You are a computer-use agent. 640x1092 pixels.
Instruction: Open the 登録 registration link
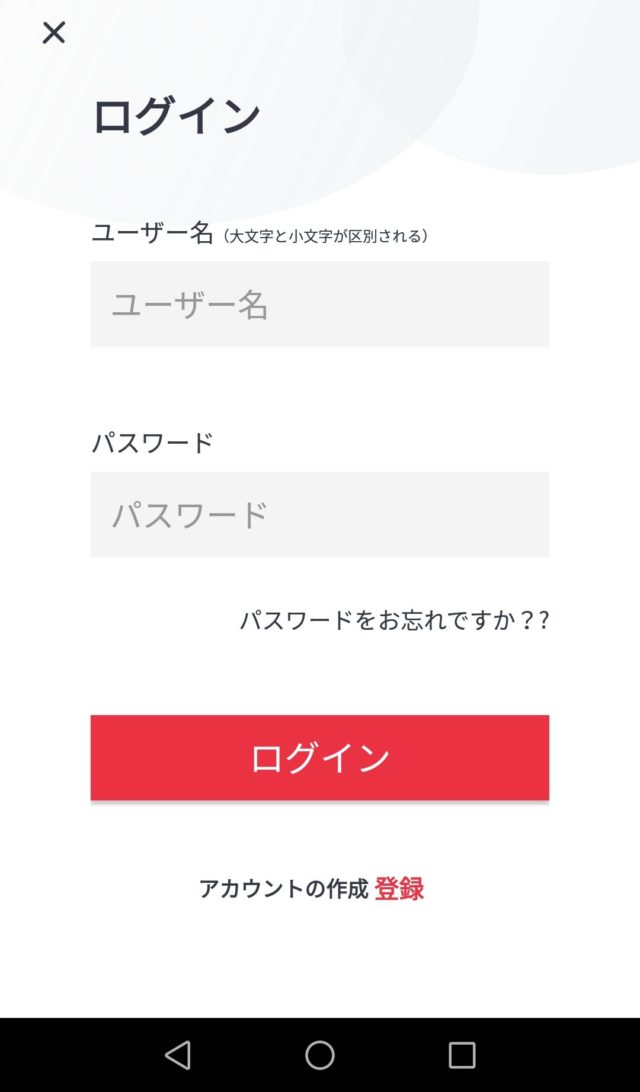(399, 889)
